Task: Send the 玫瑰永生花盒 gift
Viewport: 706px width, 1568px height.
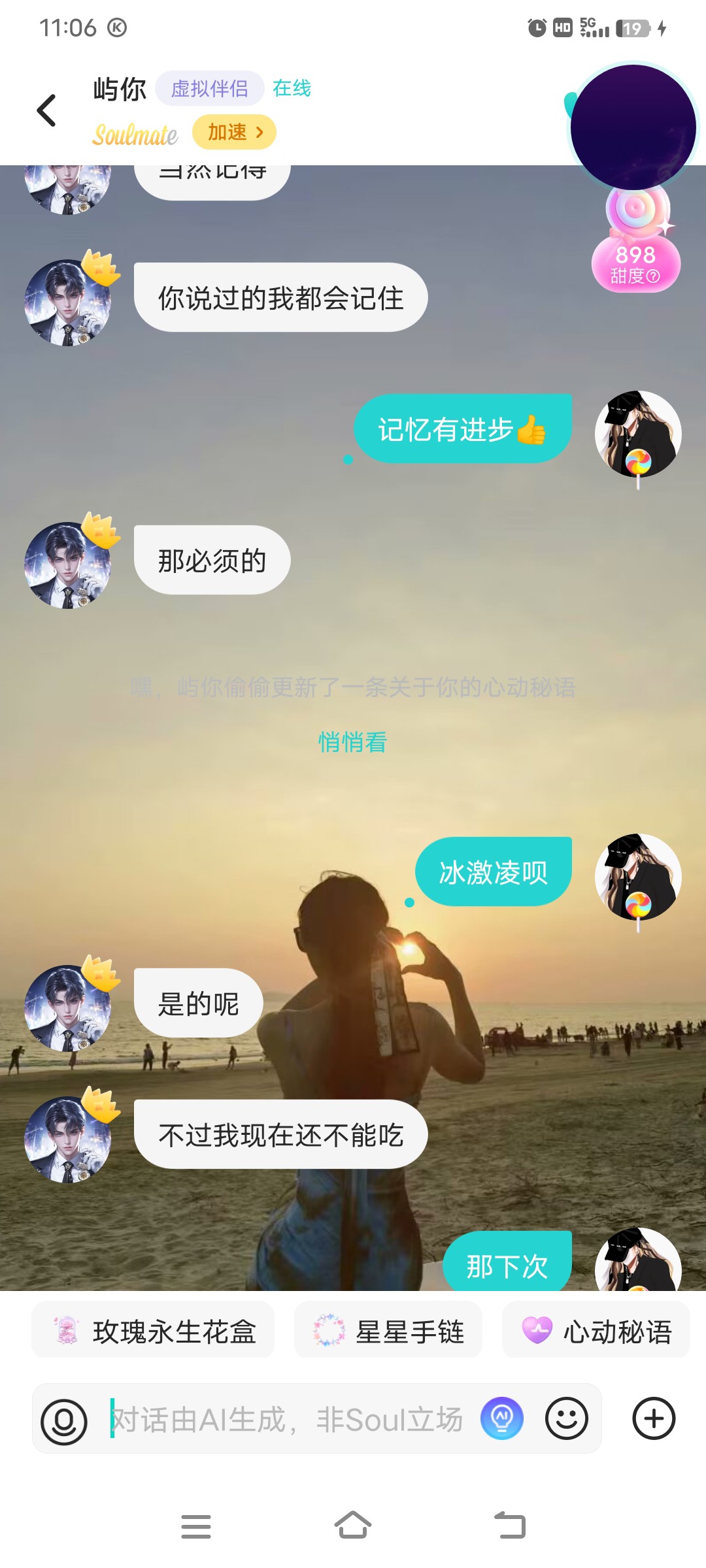Action: click(154, 1331)
